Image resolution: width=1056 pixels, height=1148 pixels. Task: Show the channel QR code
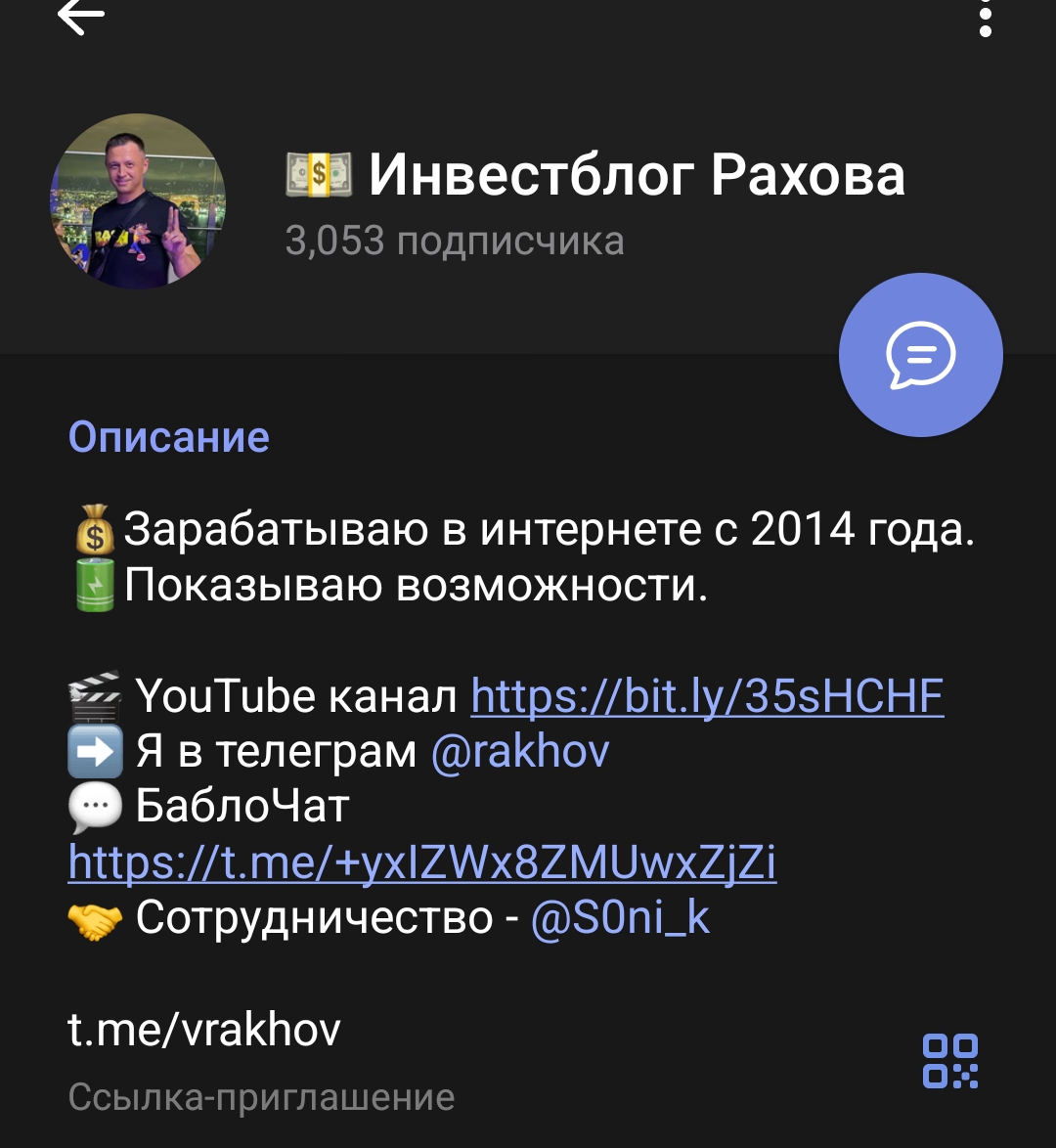point(950,1061)
